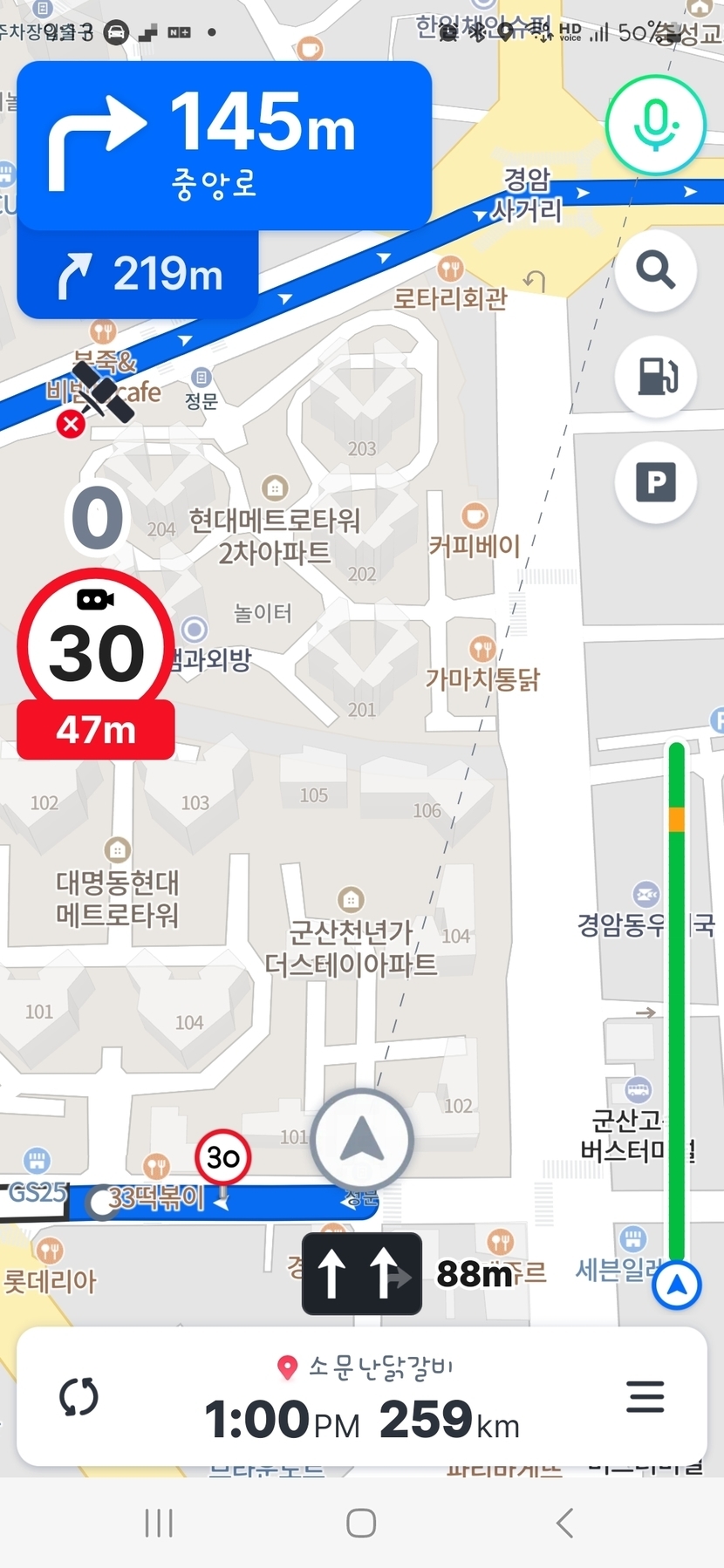
Task: Show nearby parking lots
Action: tap(655, 481)
